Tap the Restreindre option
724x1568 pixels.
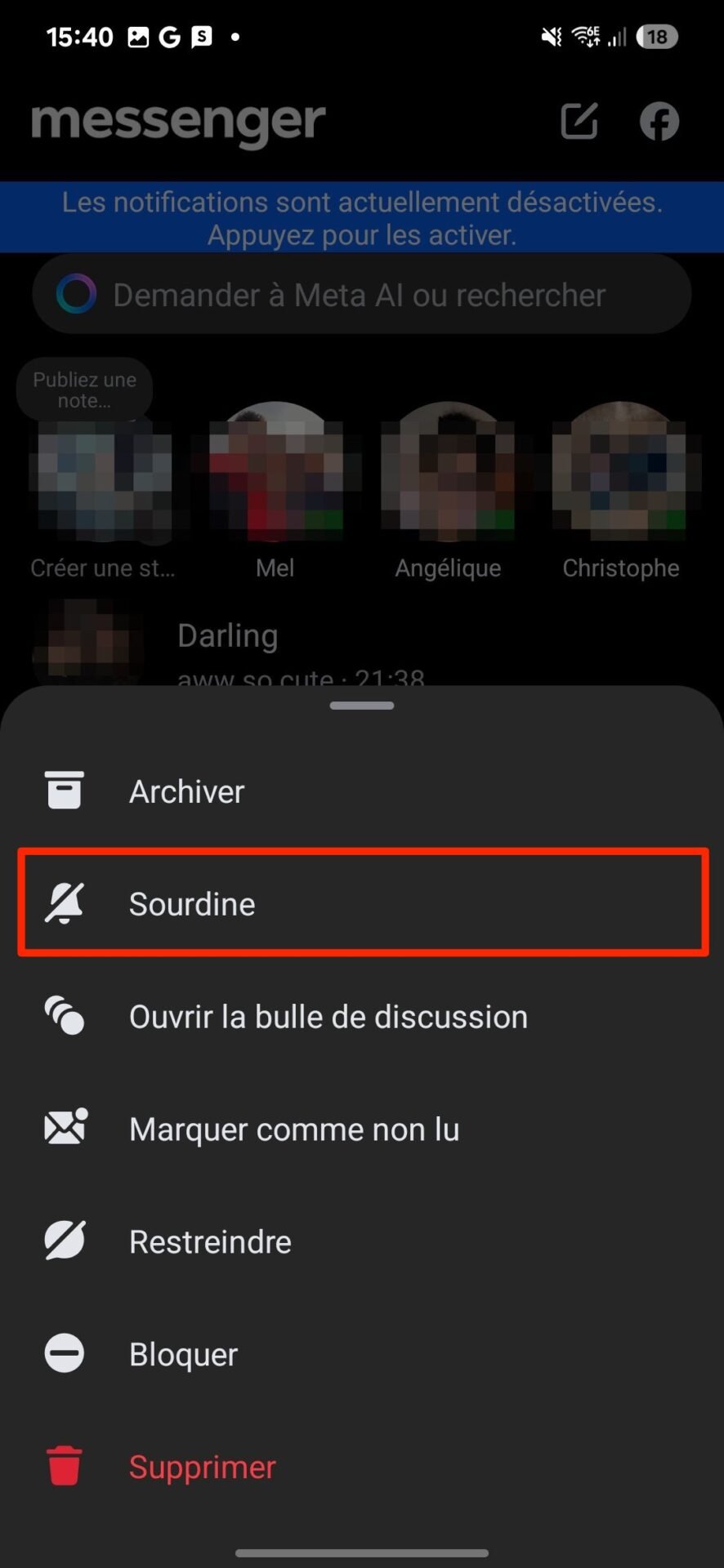pyautogui.click(x=362, y=1241)
